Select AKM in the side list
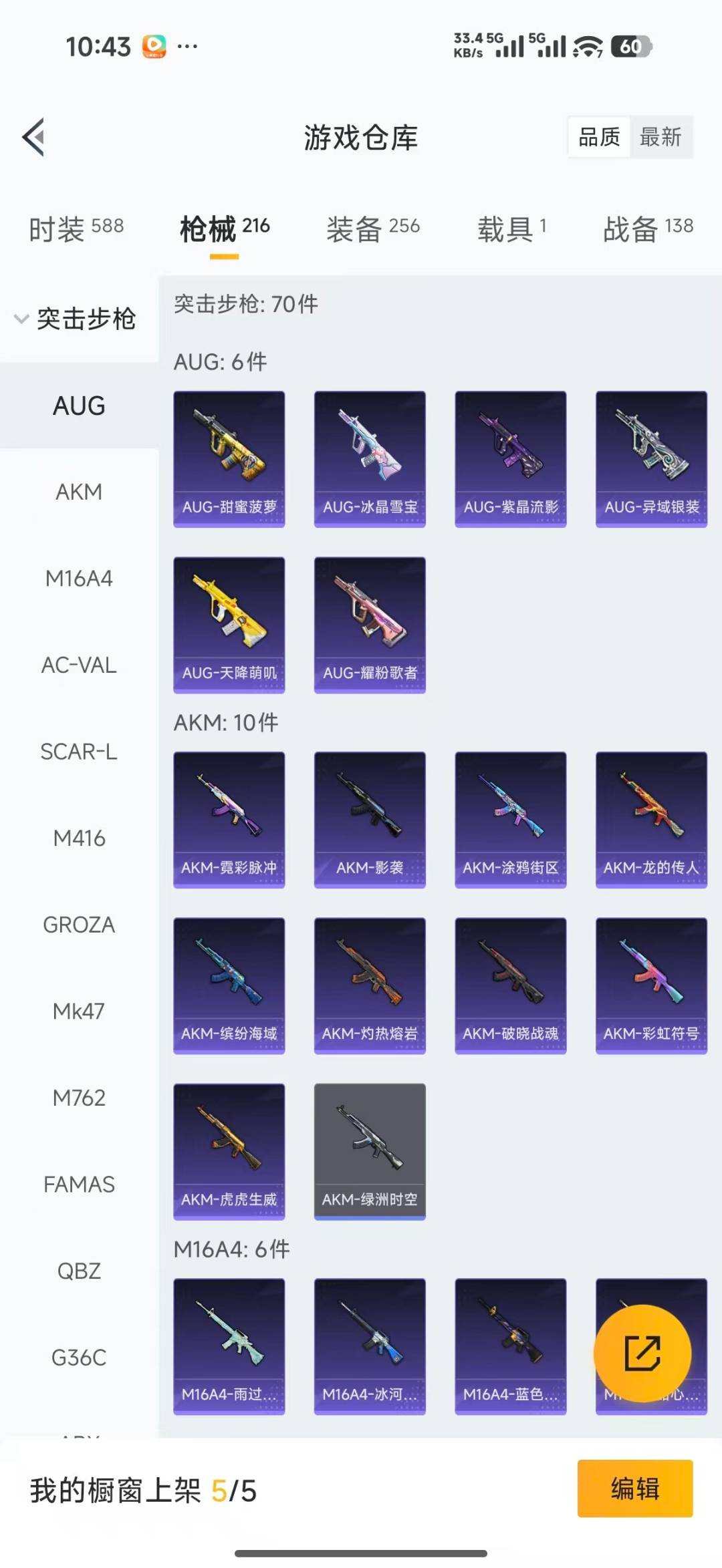722x1568 pixels. click(x=79, y=492)
